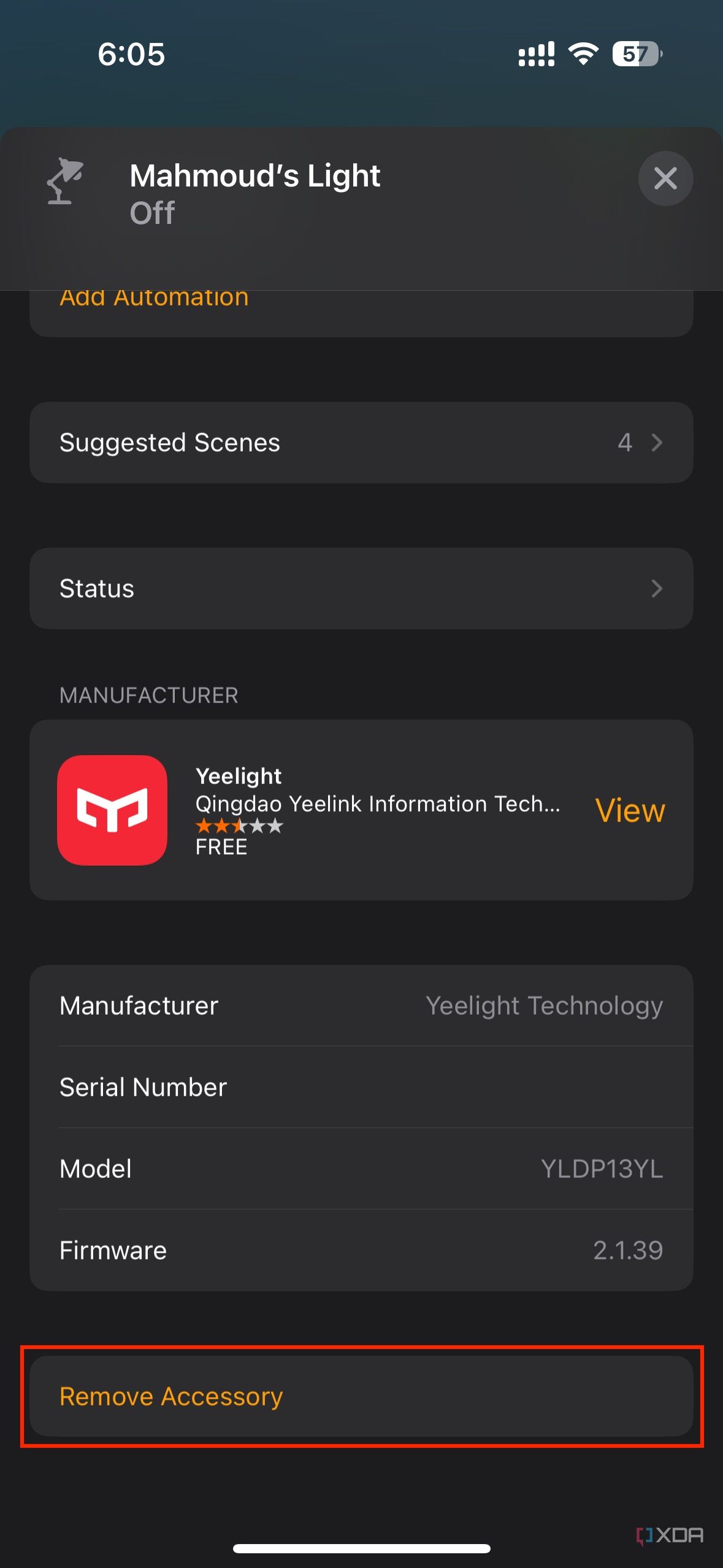The height and width of the screenshot is (1568, 723).
Task: Tap View to open Yeelight App Store page
Action: [630, 810]
